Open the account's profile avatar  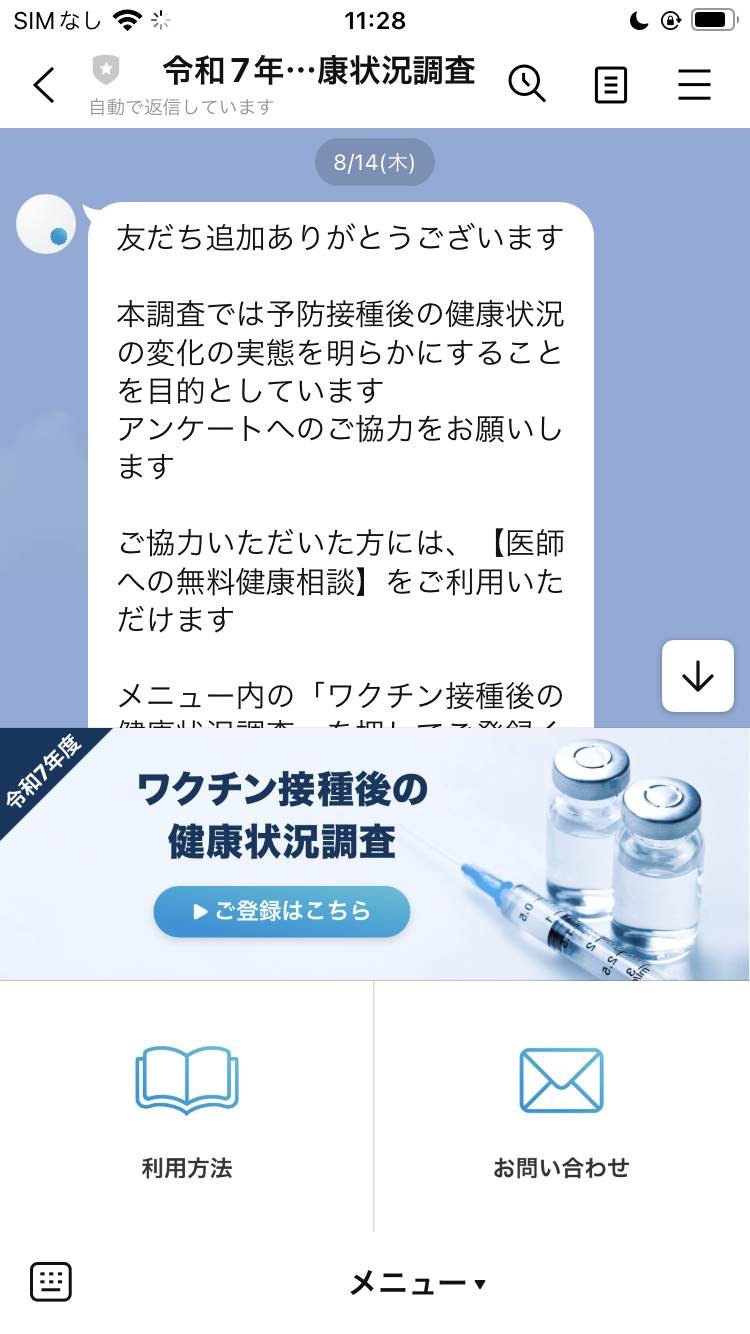click(x=45, y=224)
